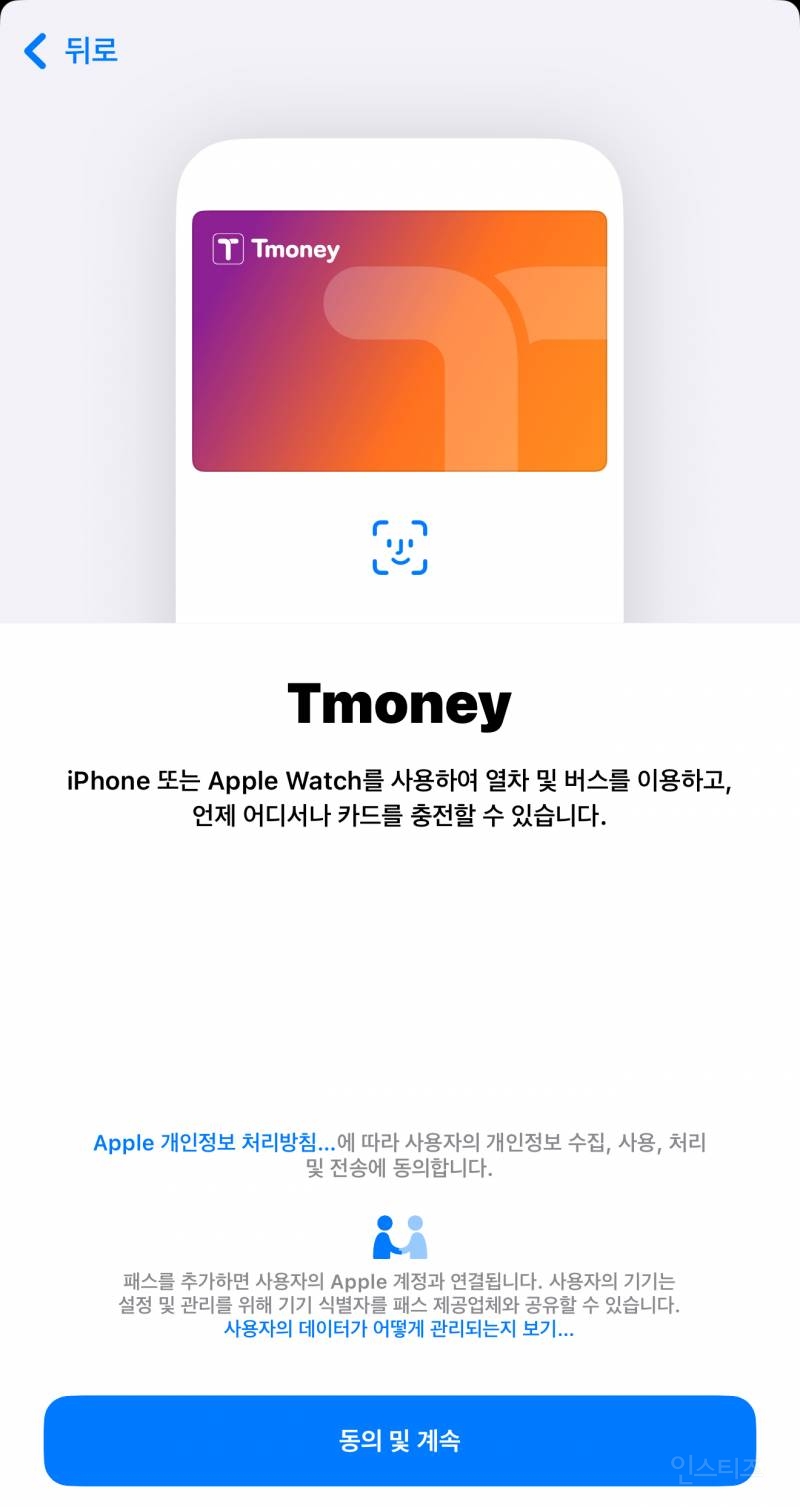This screenshot has height=1507, width=800.
Task: Select the Tmoney card thumbnail image
Action: (x=400, y=340)
